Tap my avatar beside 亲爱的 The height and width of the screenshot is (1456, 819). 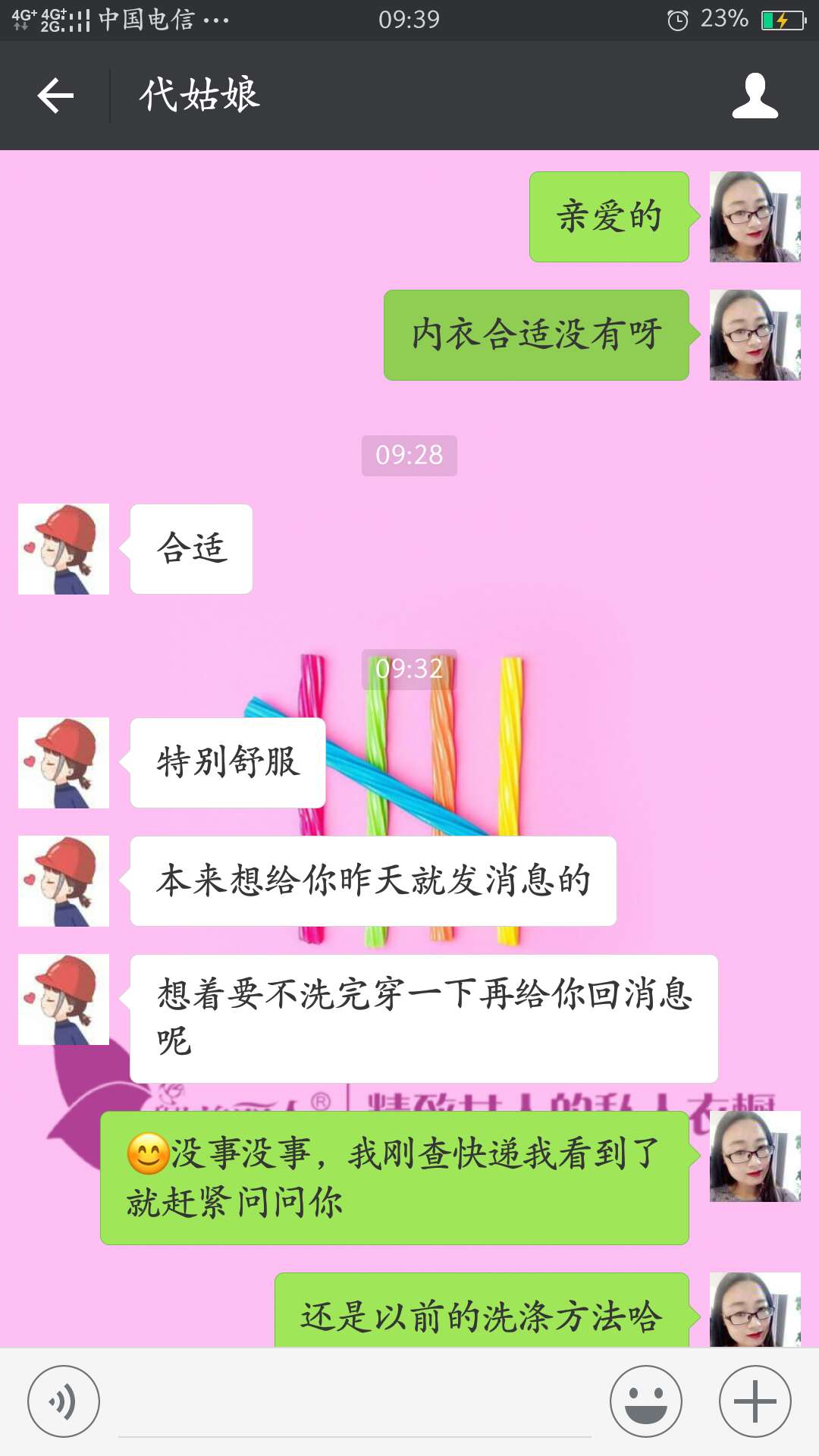[755, 217]
